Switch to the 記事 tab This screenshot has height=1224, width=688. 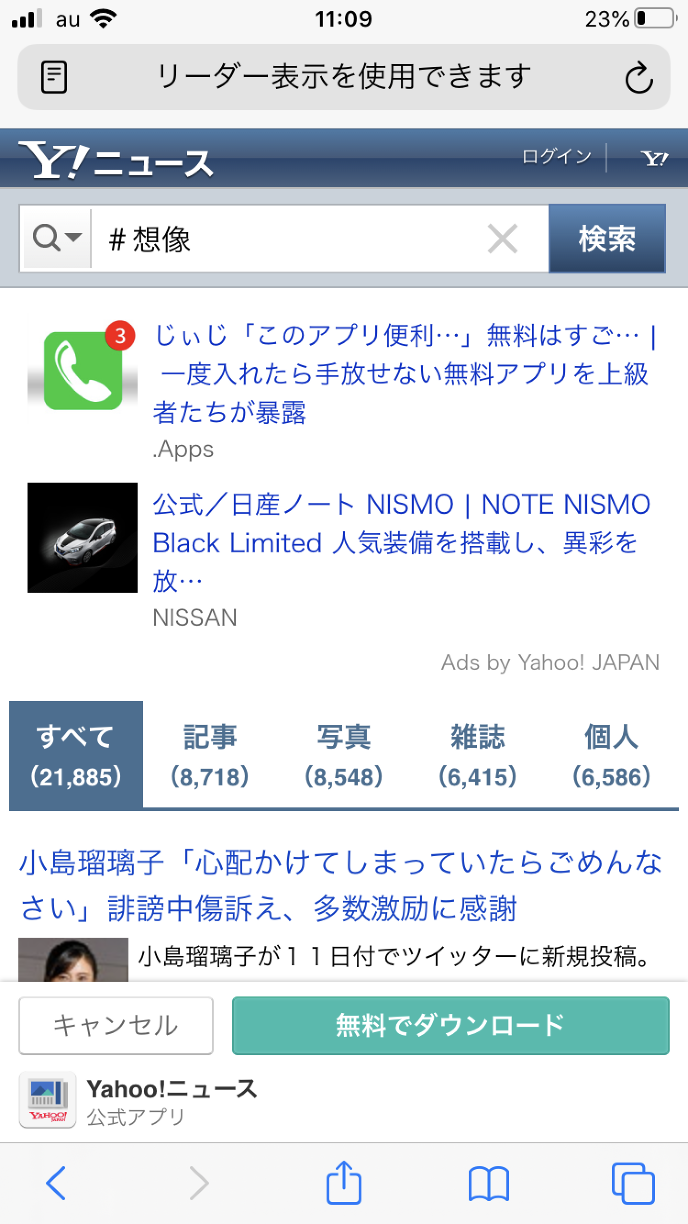point(210,755)
